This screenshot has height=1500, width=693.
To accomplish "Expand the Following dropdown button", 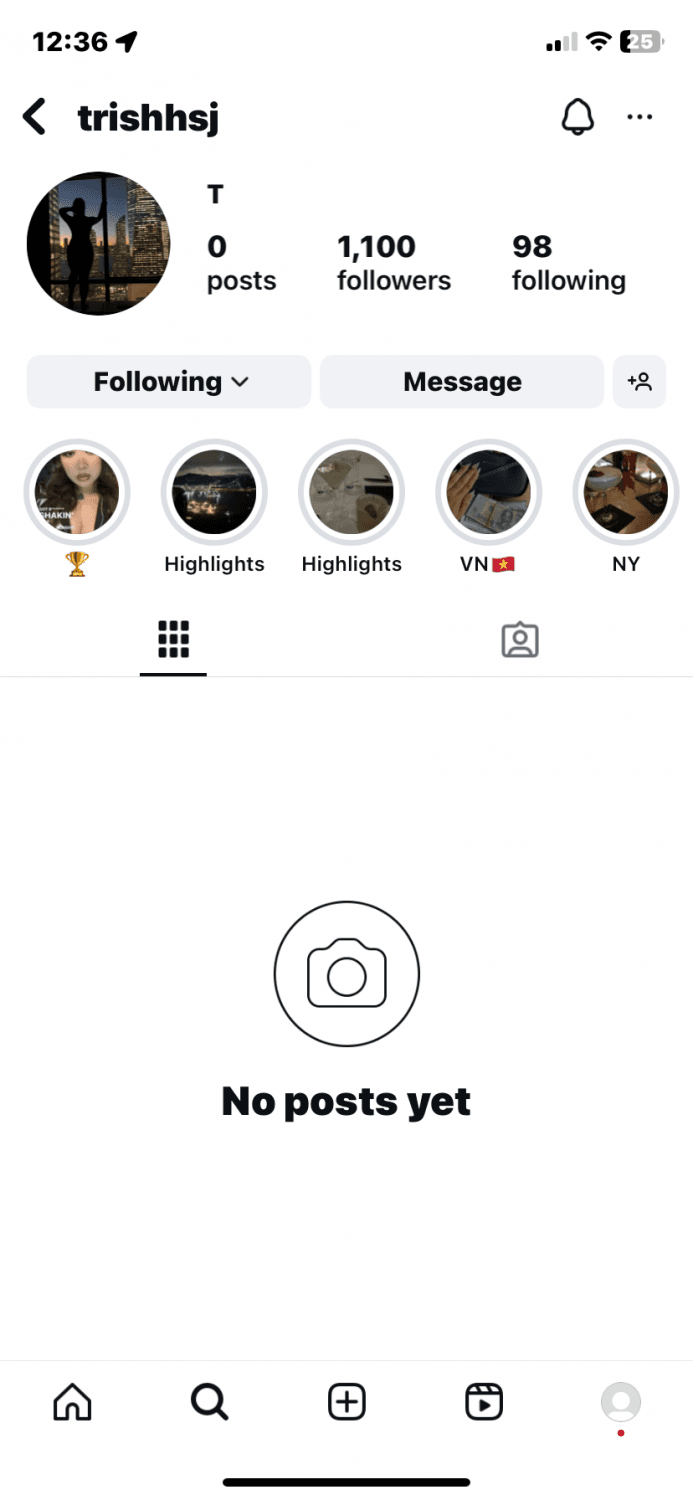I will [169, 382].
